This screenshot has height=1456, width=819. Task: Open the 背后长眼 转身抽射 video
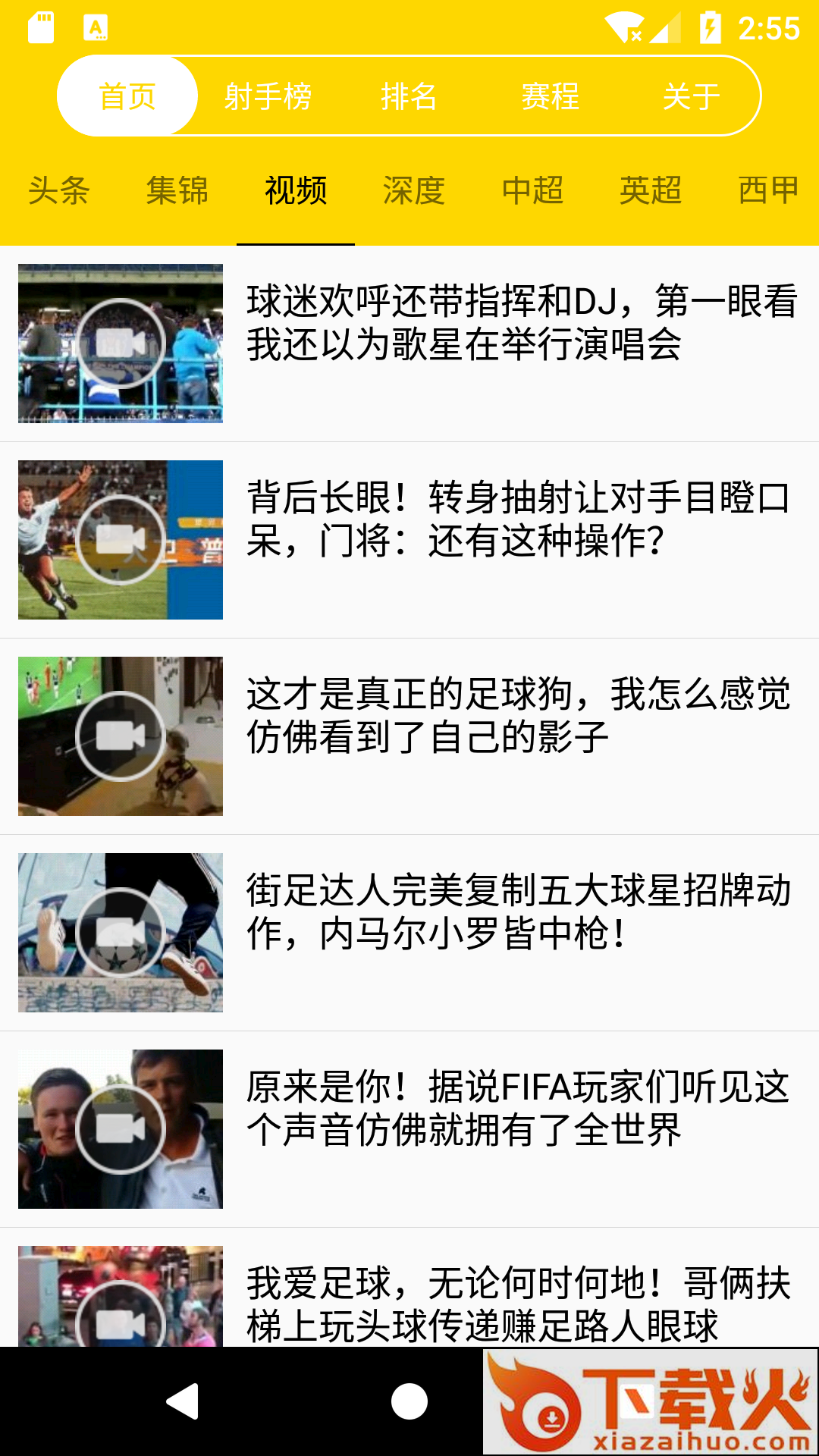coord(409,540)
